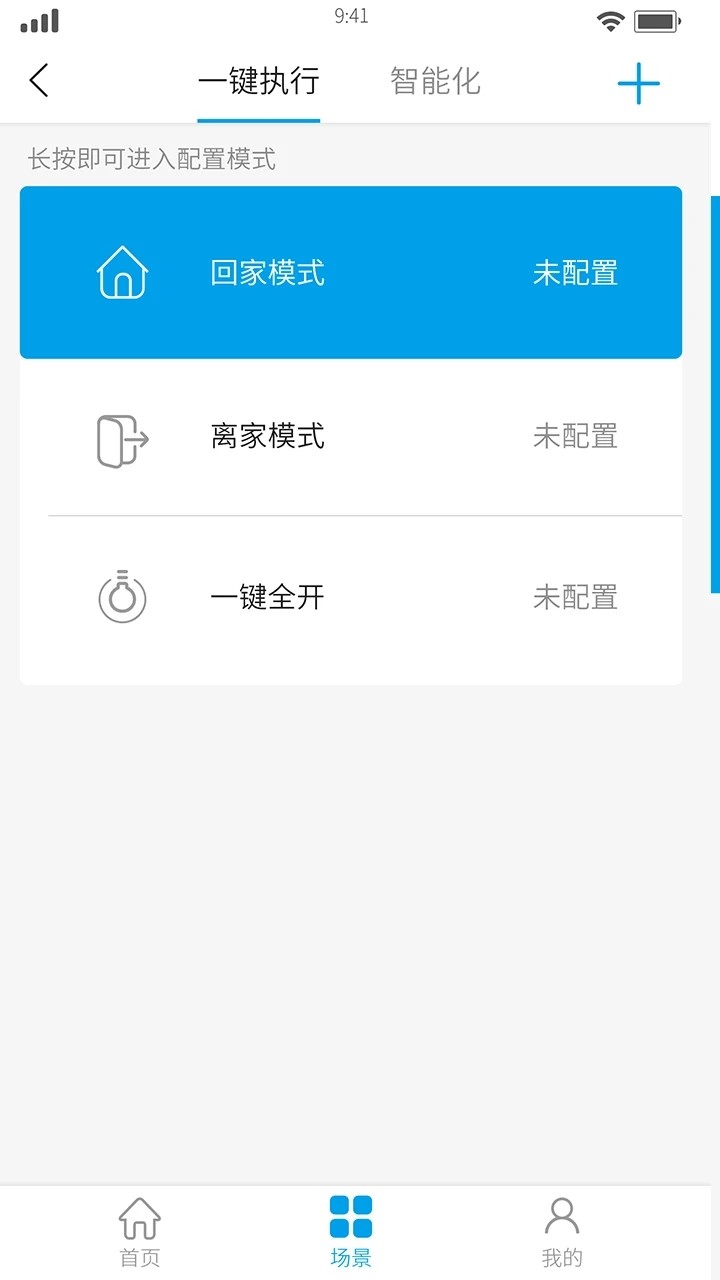Click 未配置 beside 一键全开
720x1280 pixels.
click(x=576, y=598)
